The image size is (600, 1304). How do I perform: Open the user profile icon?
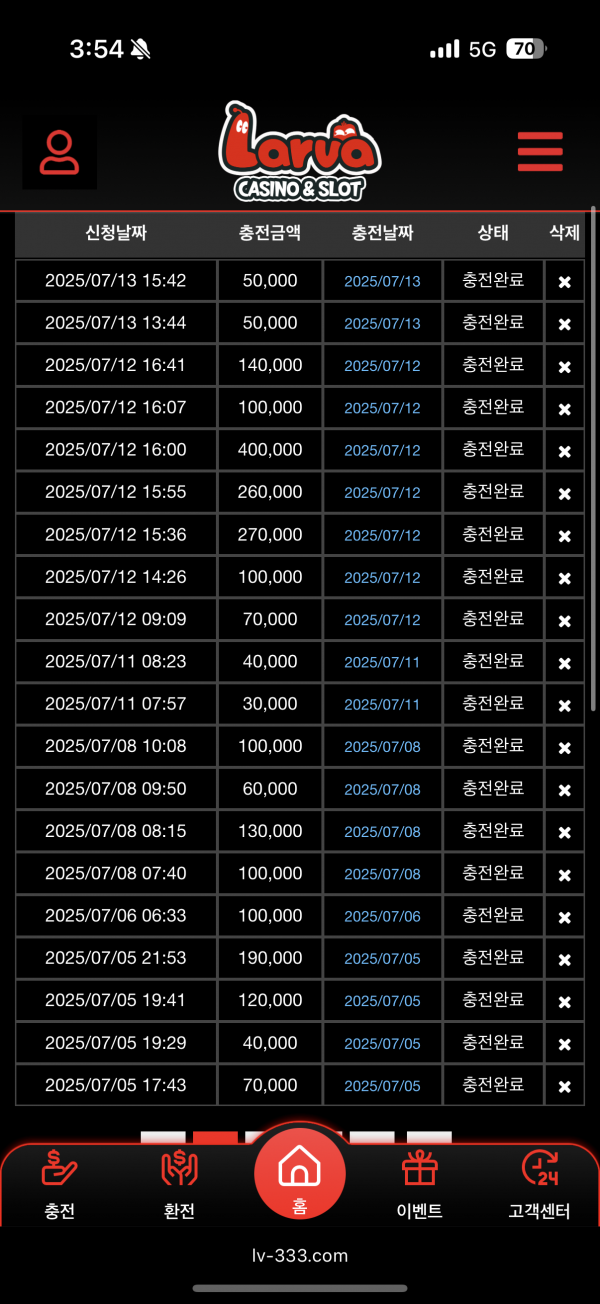tap(60, 153)
